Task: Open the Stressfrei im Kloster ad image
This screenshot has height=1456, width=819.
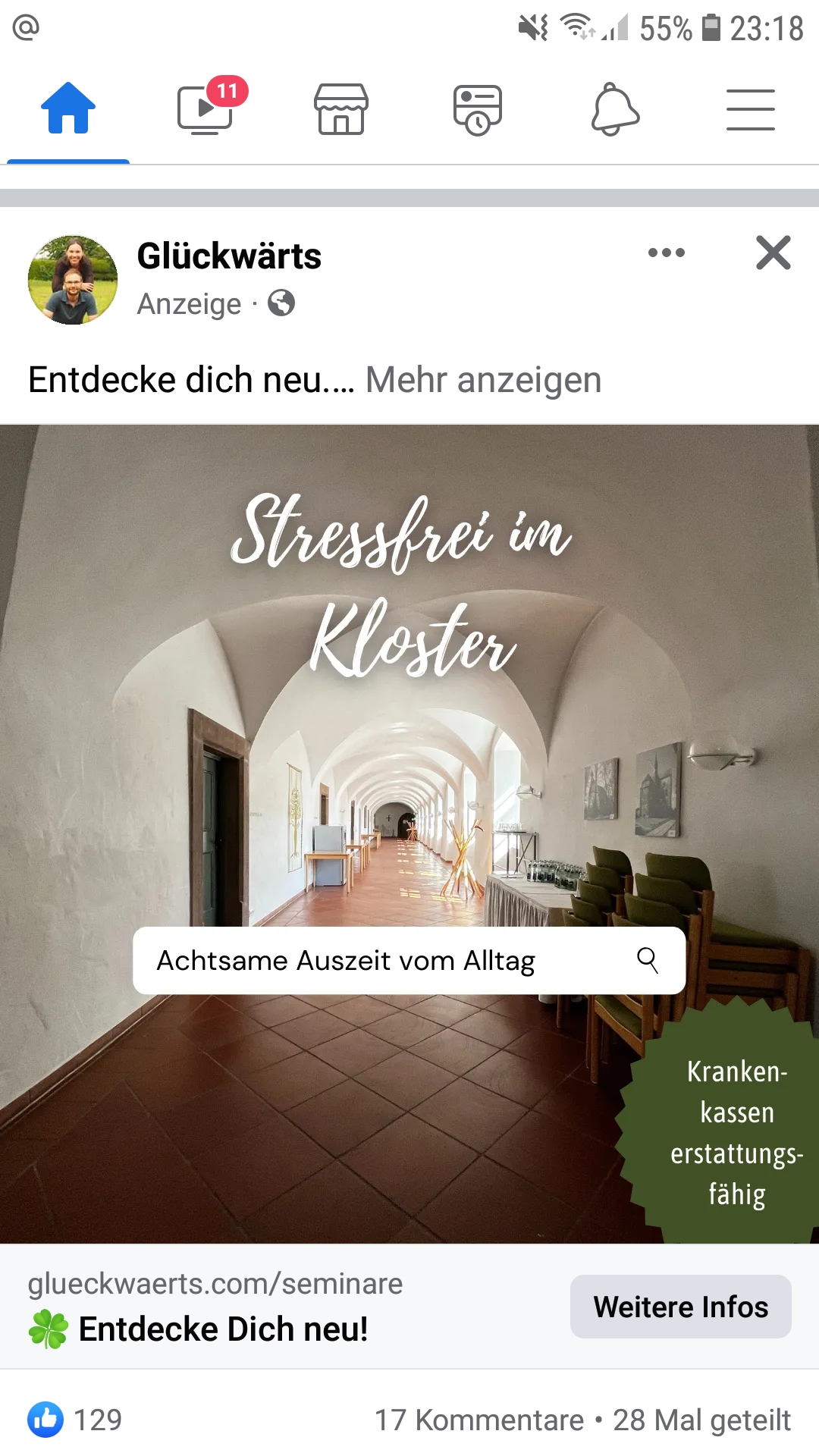Action: [x=409, y=758]
